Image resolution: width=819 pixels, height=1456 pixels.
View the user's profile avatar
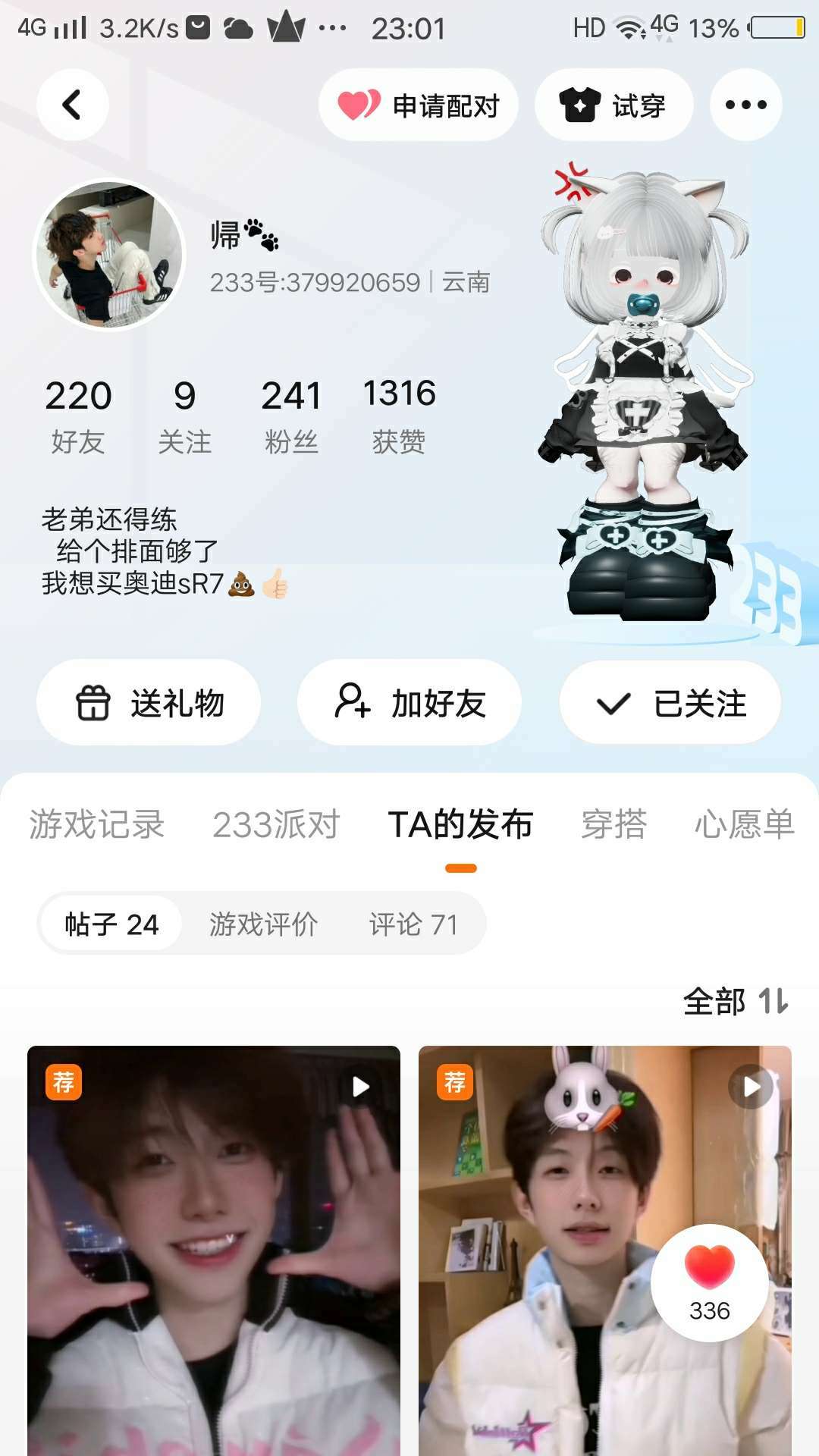[110, 255]
